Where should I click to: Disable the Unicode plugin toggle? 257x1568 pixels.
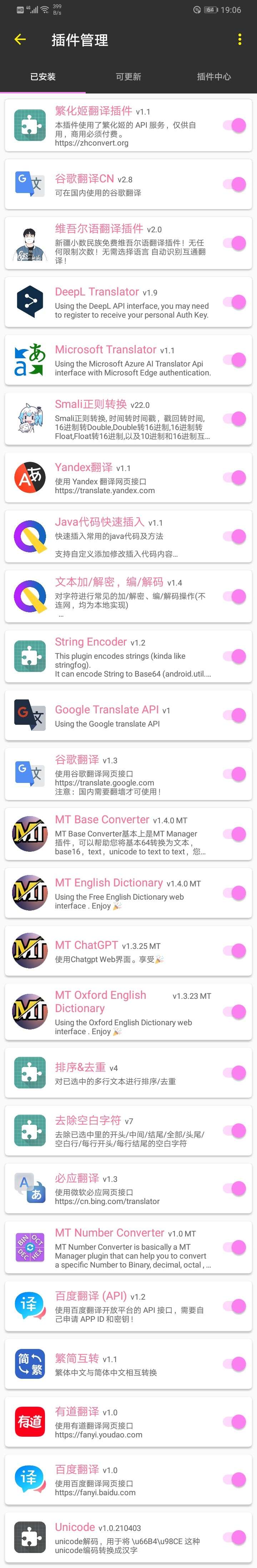(x=235, y=1538)
